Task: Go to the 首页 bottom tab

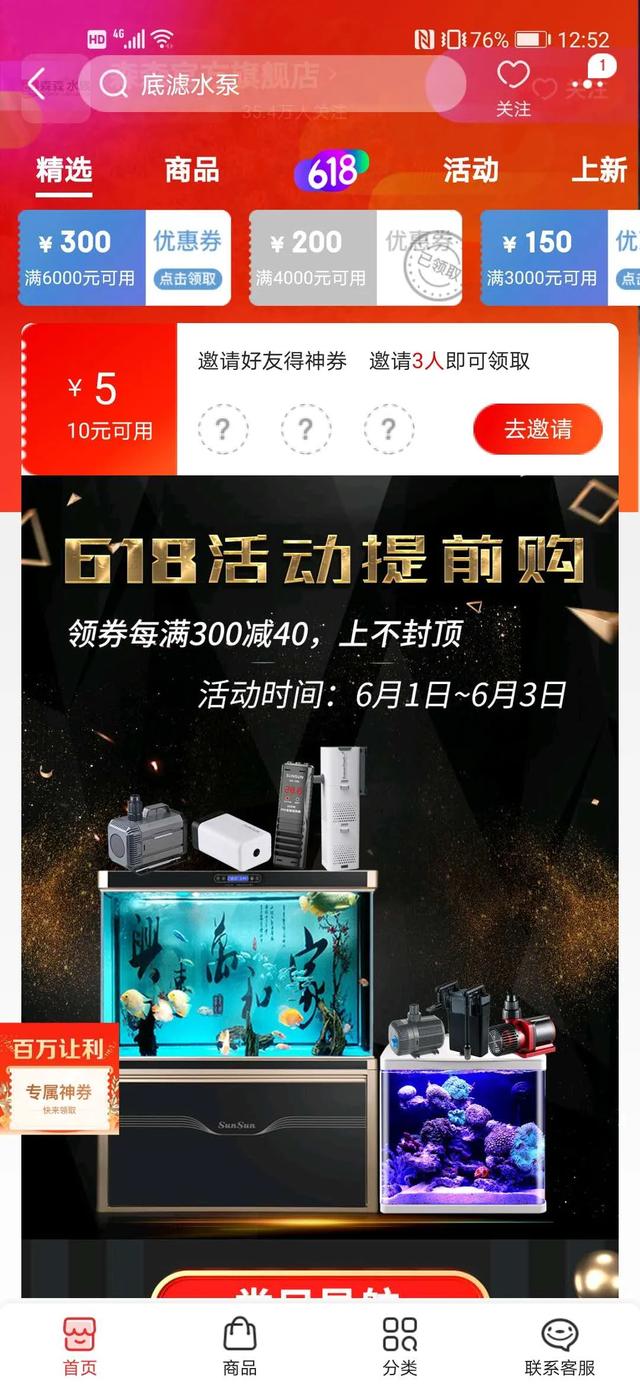Action: 80,1345
